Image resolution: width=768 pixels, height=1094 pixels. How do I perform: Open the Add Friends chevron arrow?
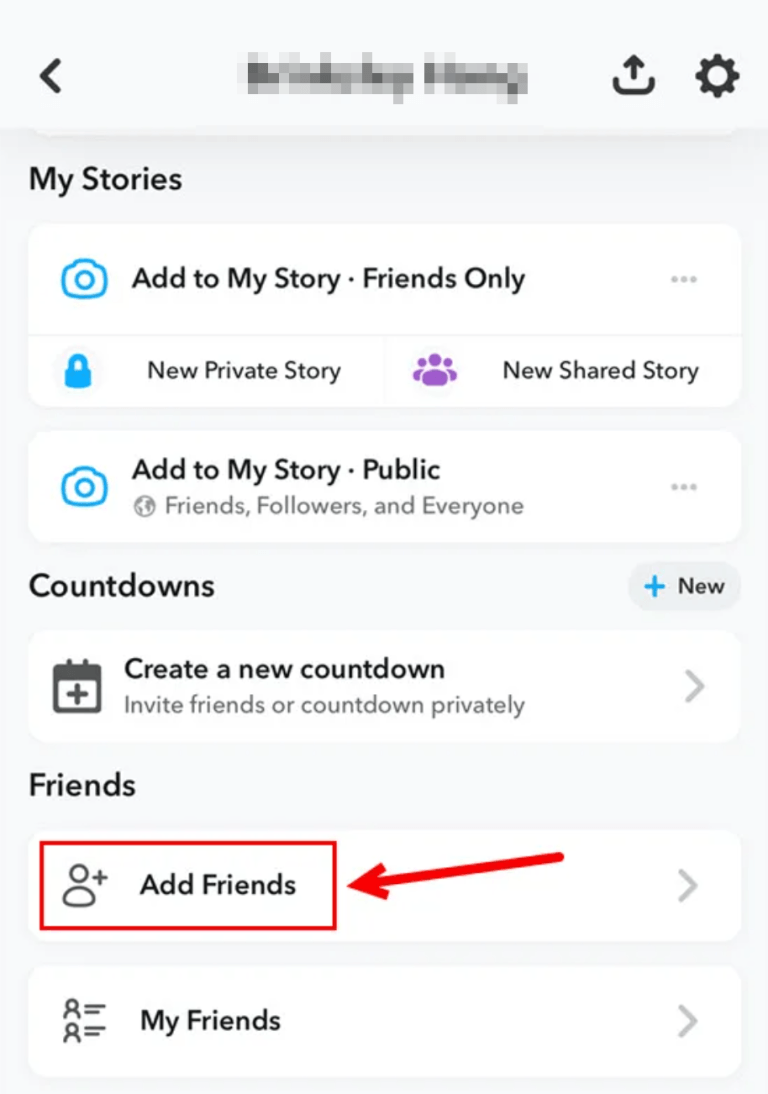pyautogui.click(x=687, y=884)
